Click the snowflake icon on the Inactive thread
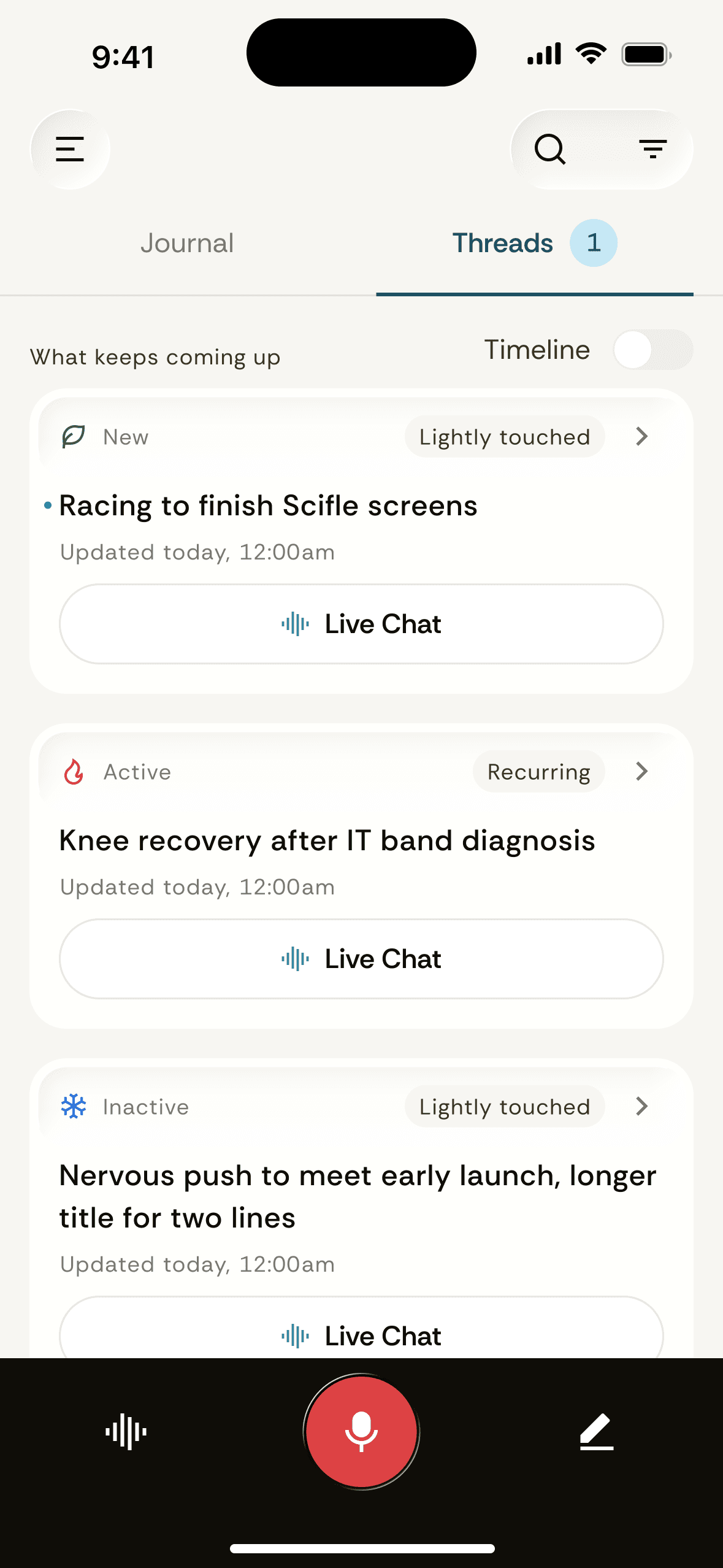Screen dimensions: 723x1568 [x=74, y=1106]
